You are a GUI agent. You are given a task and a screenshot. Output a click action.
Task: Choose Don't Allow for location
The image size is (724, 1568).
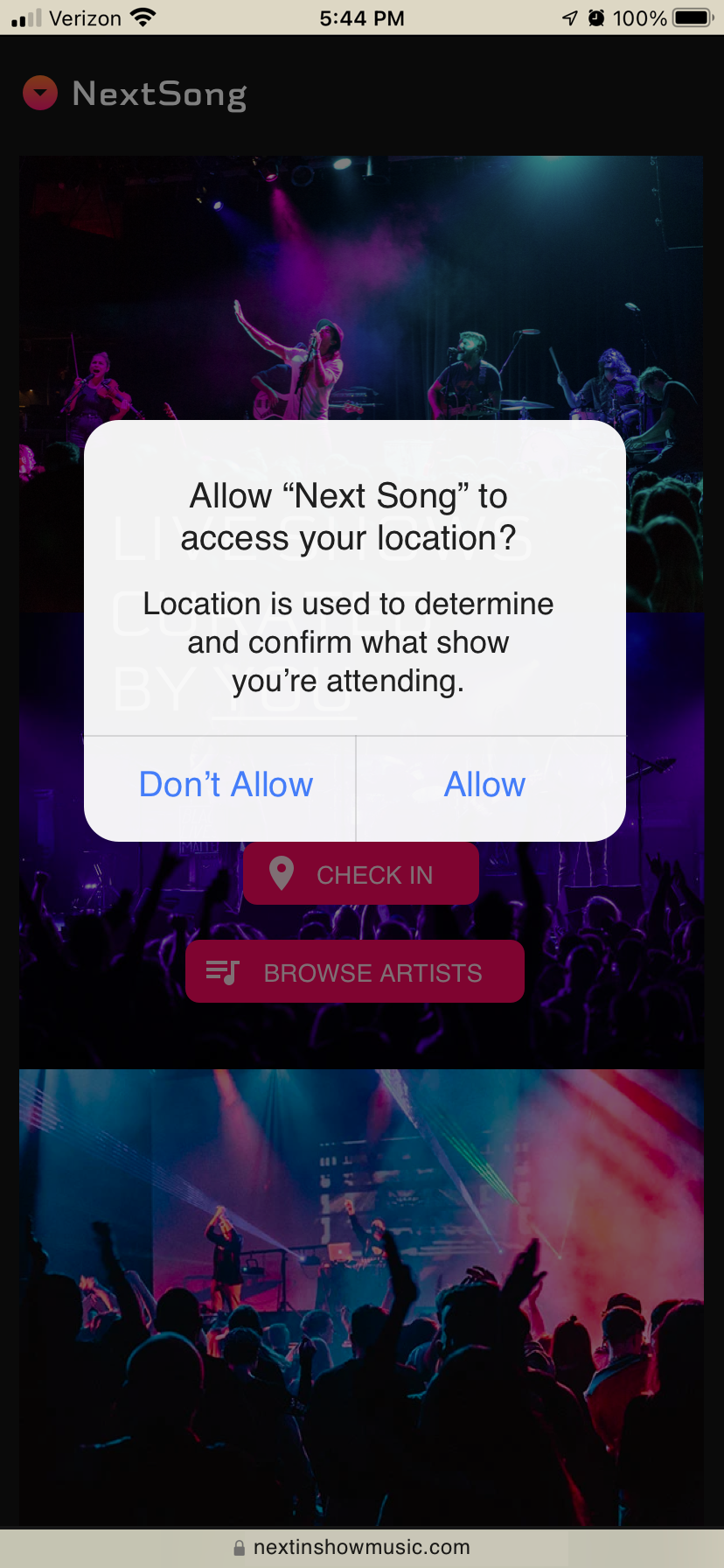pos(226,785)
